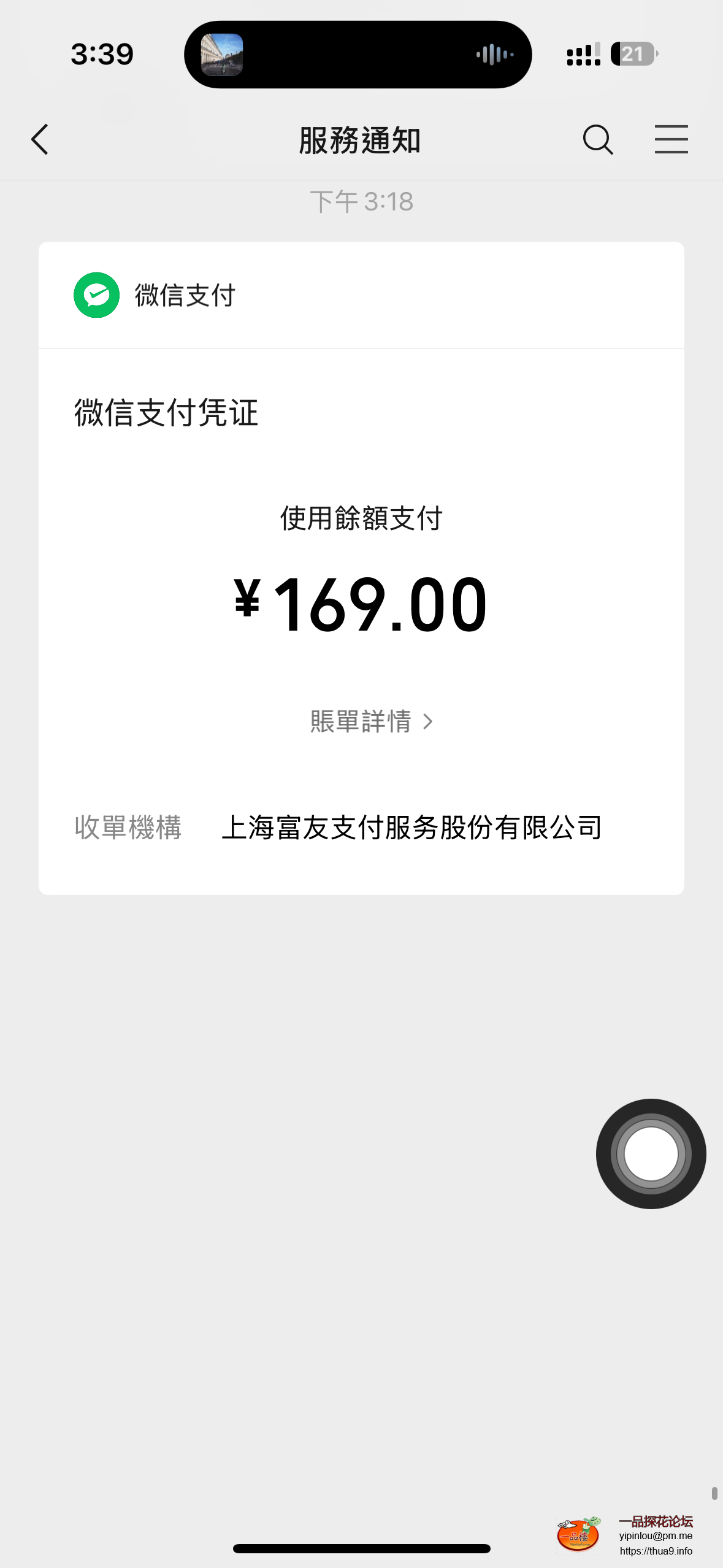Tap the 微信支付 sender name
The height and width of the screenshot is (1568, 723).
point(185,295)
